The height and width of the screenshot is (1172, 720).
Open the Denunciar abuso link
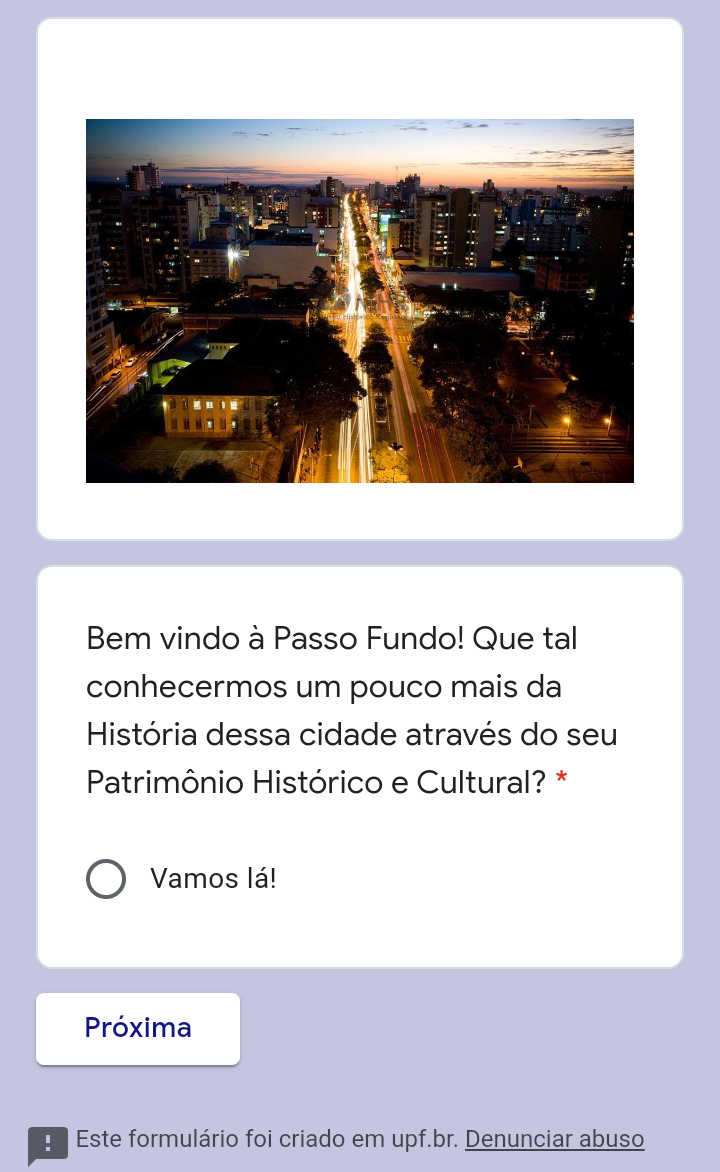click(554, 1138)
